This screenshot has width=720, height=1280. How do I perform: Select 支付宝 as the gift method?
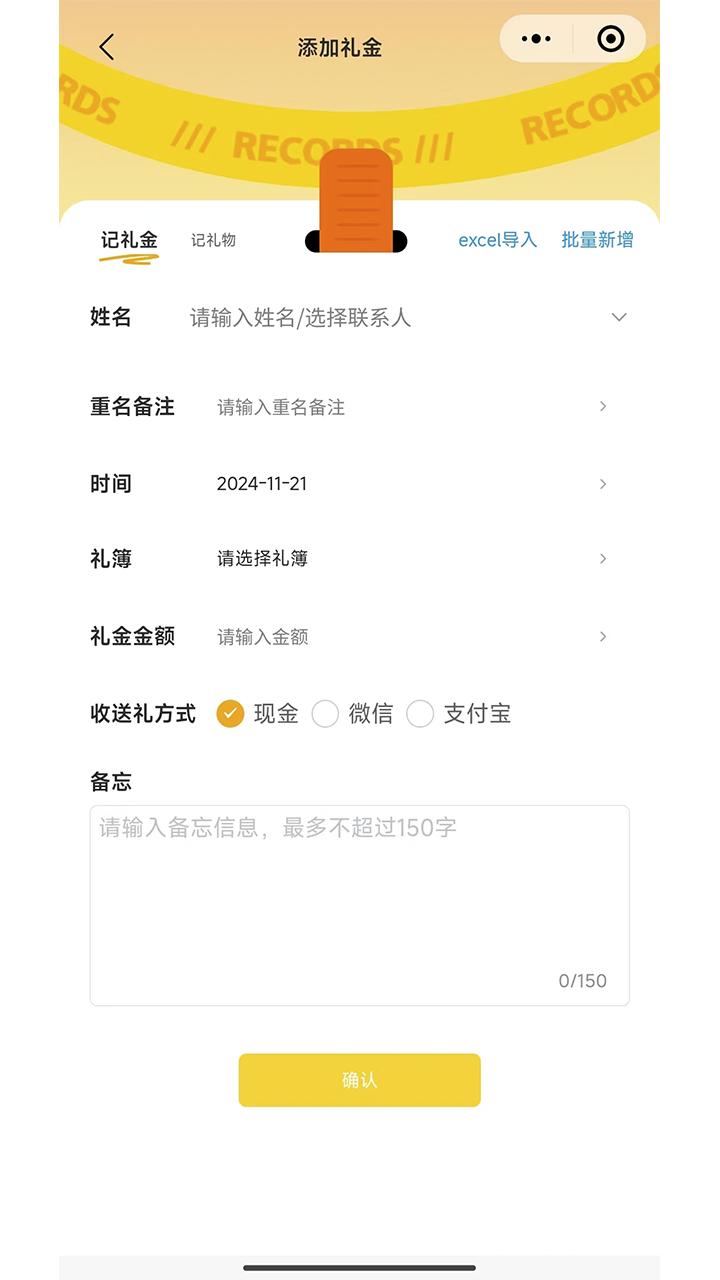pos(421,714)
